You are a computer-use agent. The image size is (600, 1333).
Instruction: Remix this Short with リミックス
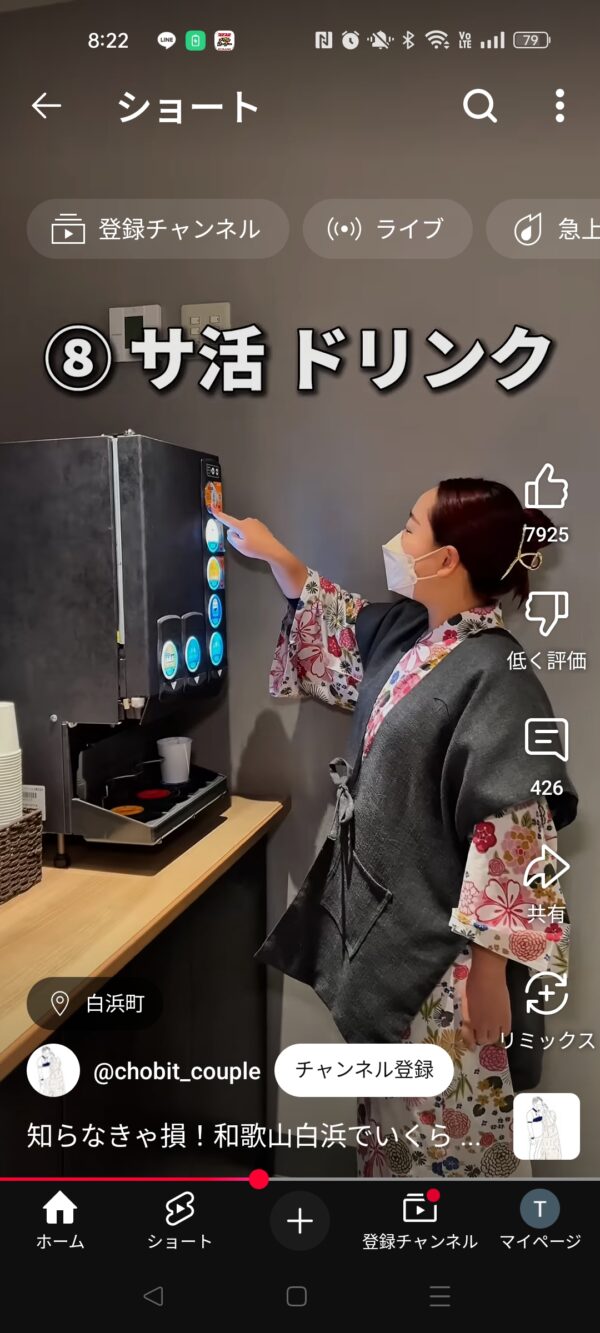tap(546, 994)
